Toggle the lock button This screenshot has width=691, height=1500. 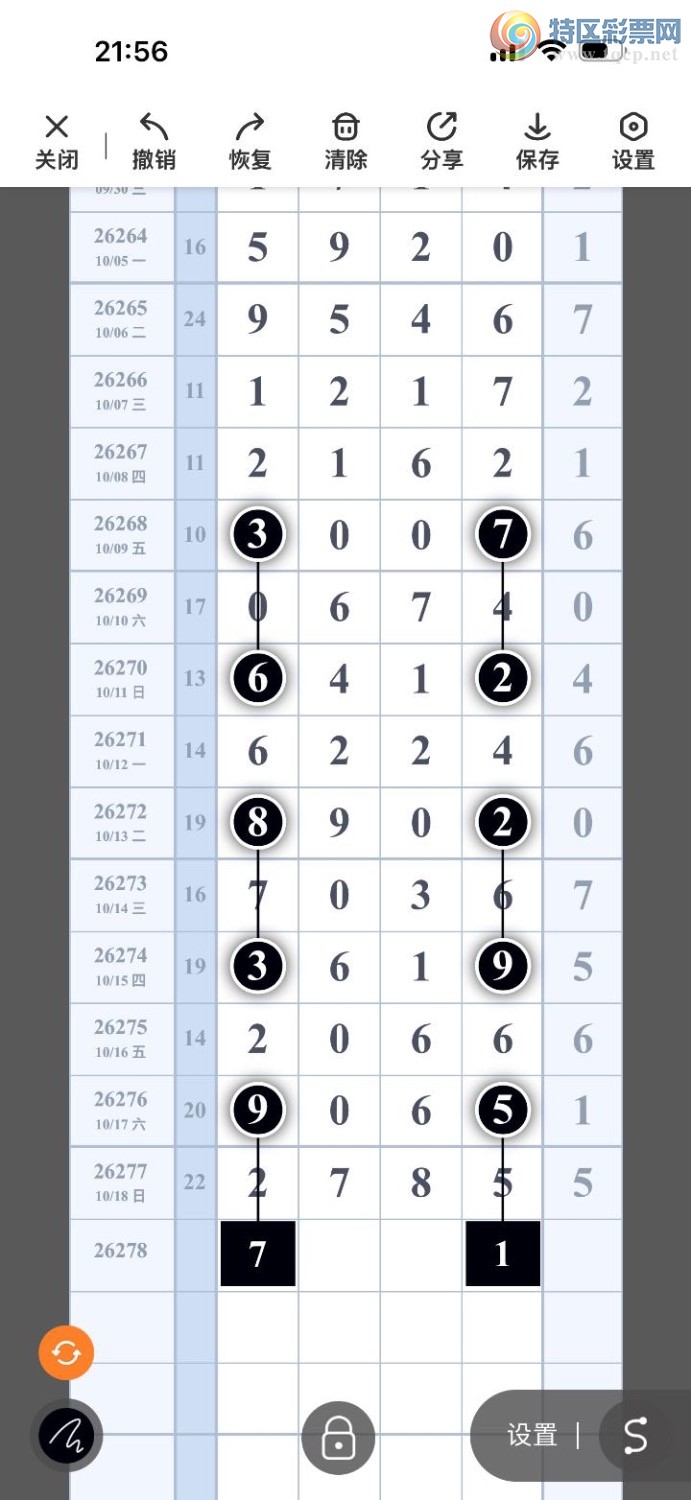click(338, 1438)
